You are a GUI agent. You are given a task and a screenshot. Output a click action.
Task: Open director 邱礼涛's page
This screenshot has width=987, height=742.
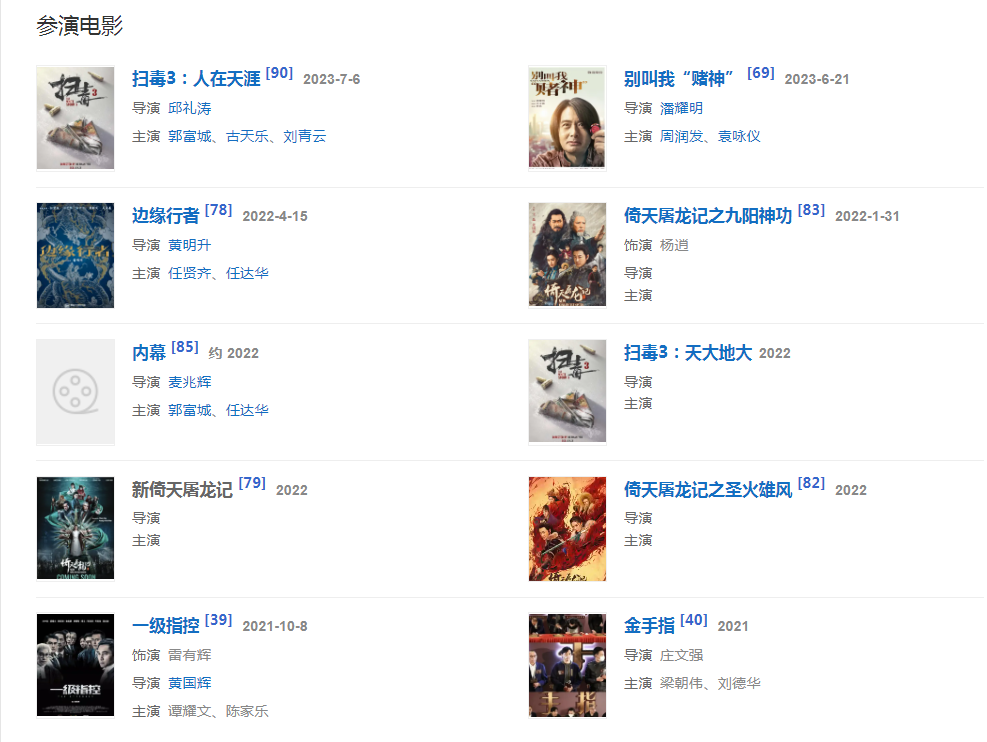189,108
